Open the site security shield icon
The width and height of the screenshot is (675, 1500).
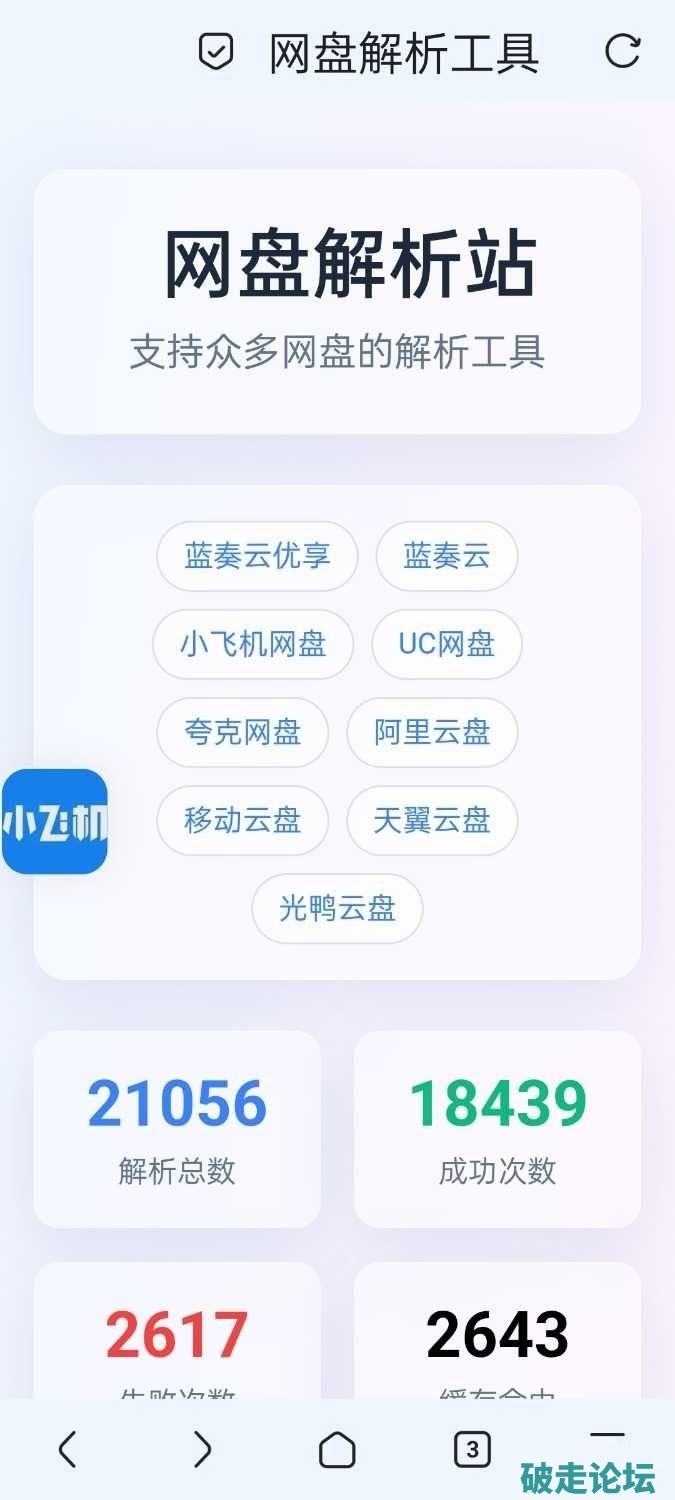[x=216, y=52]
